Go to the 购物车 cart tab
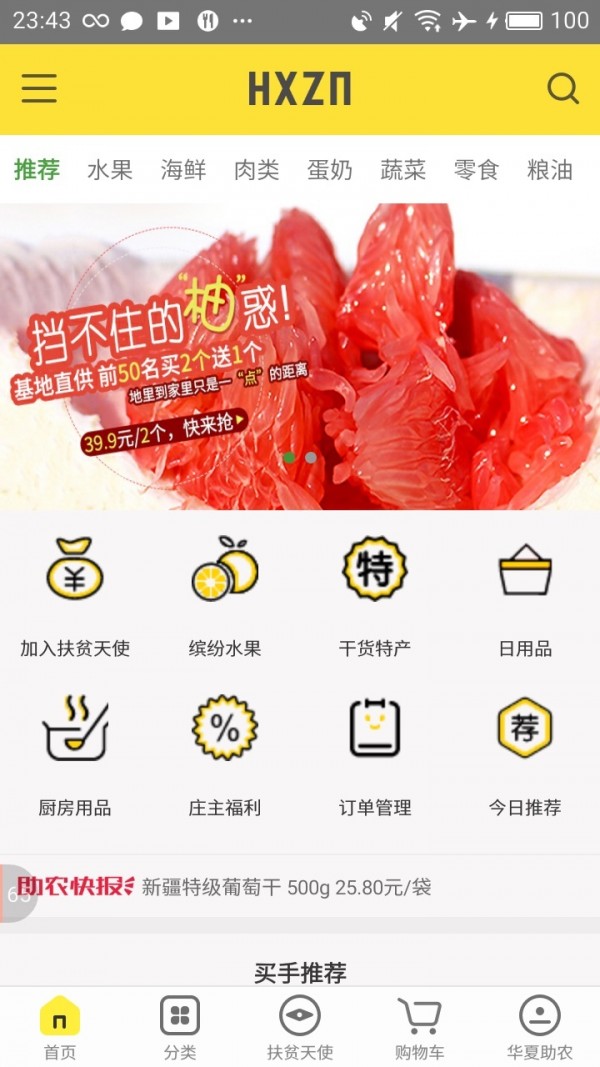Screen dimensions: 600x1067 (x=420, y=1027)
